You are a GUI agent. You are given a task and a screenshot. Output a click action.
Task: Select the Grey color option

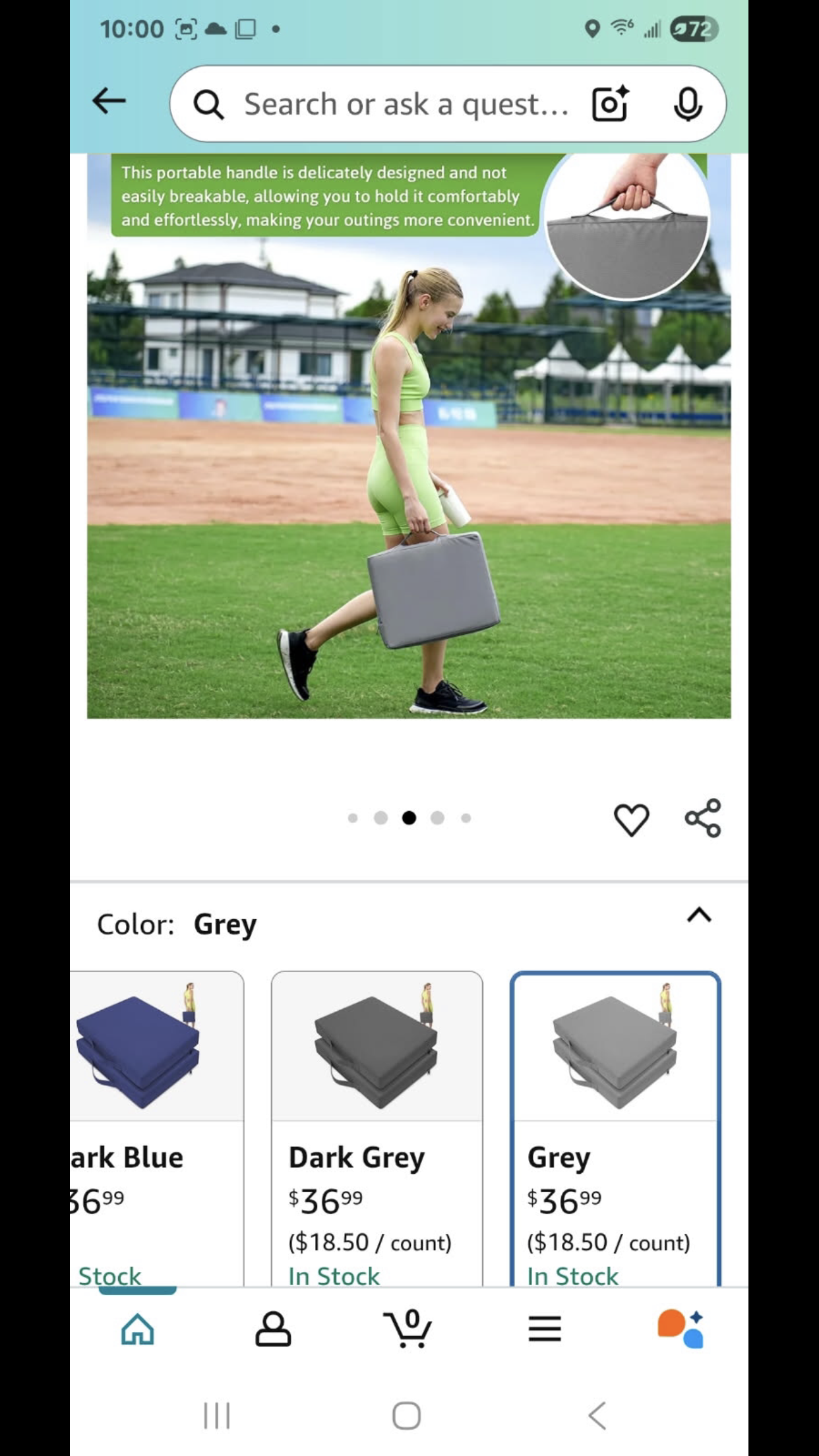tap(615, 1121)
